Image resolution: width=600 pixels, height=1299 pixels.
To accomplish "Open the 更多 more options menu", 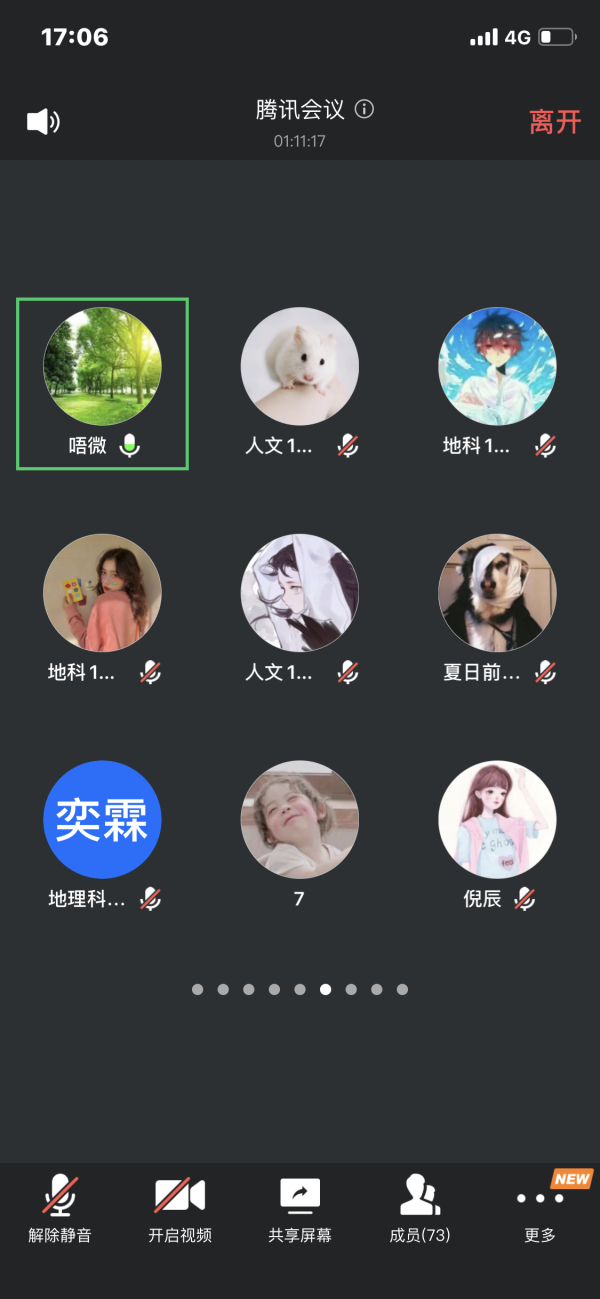I will click(x=540, y=1208).
